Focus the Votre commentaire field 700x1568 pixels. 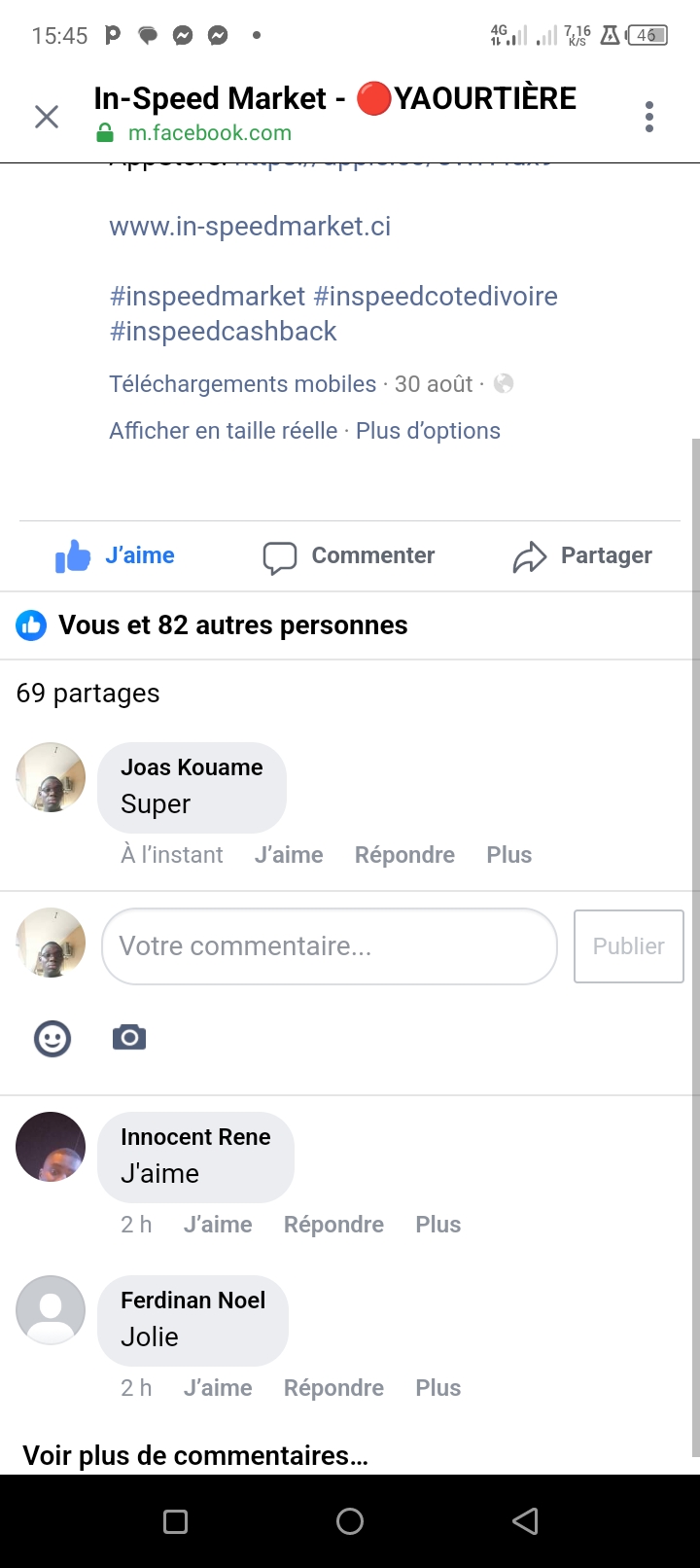pos(330,946)
